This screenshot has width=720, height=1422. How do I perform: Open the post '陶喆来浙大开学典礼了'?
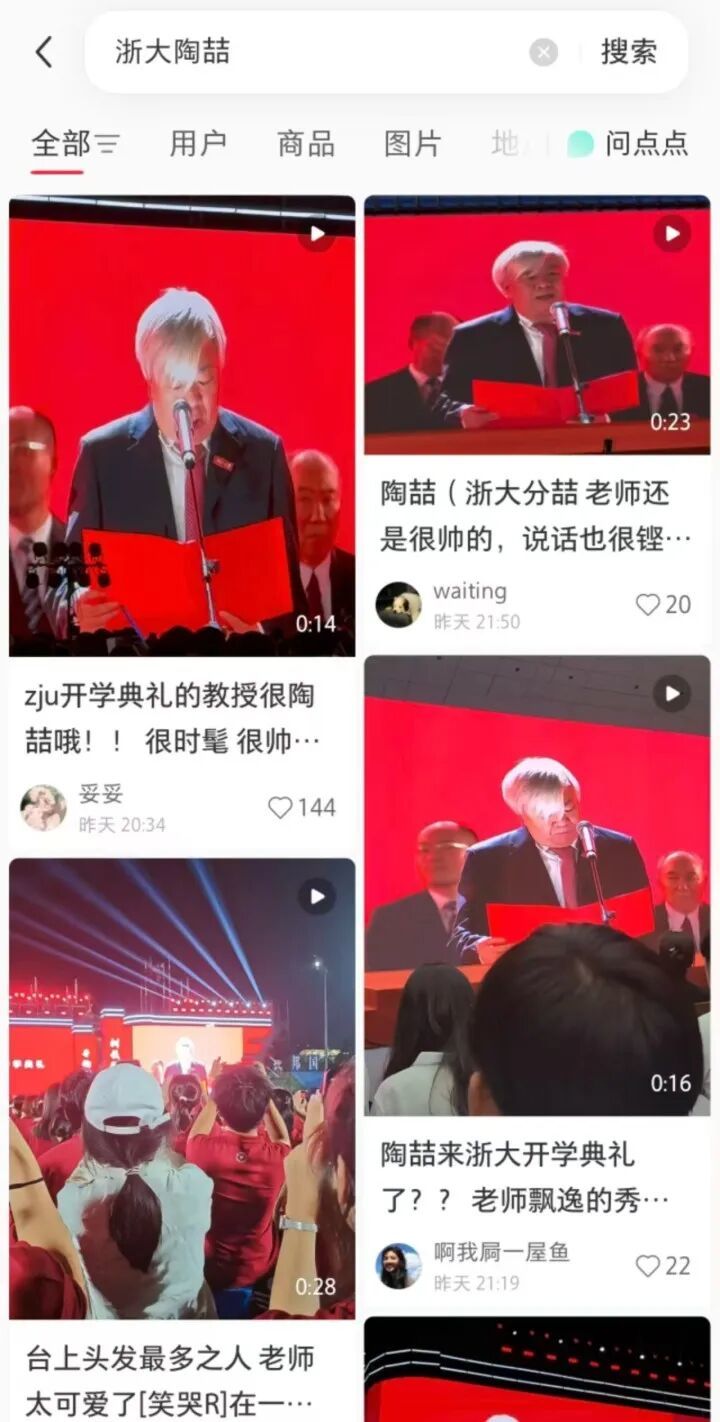point(525,1177)
